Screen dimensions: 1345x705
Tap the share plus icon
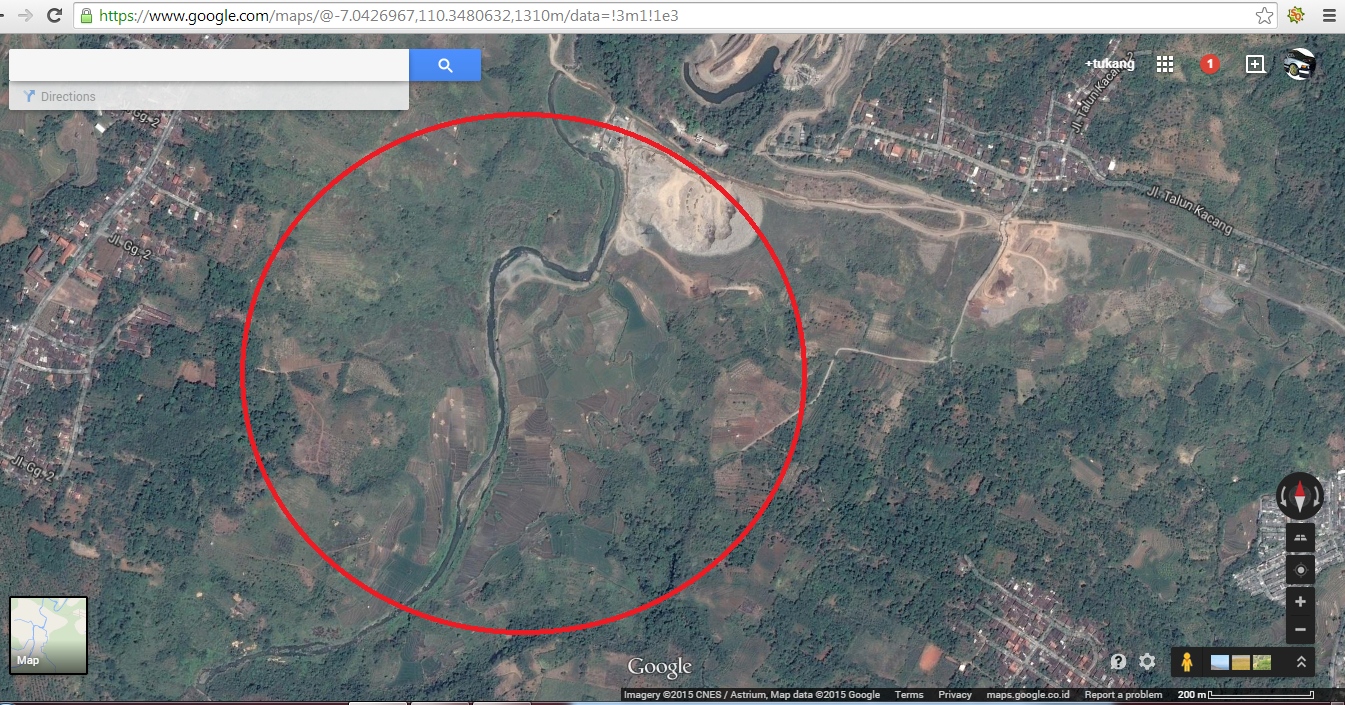point(1255,64)
